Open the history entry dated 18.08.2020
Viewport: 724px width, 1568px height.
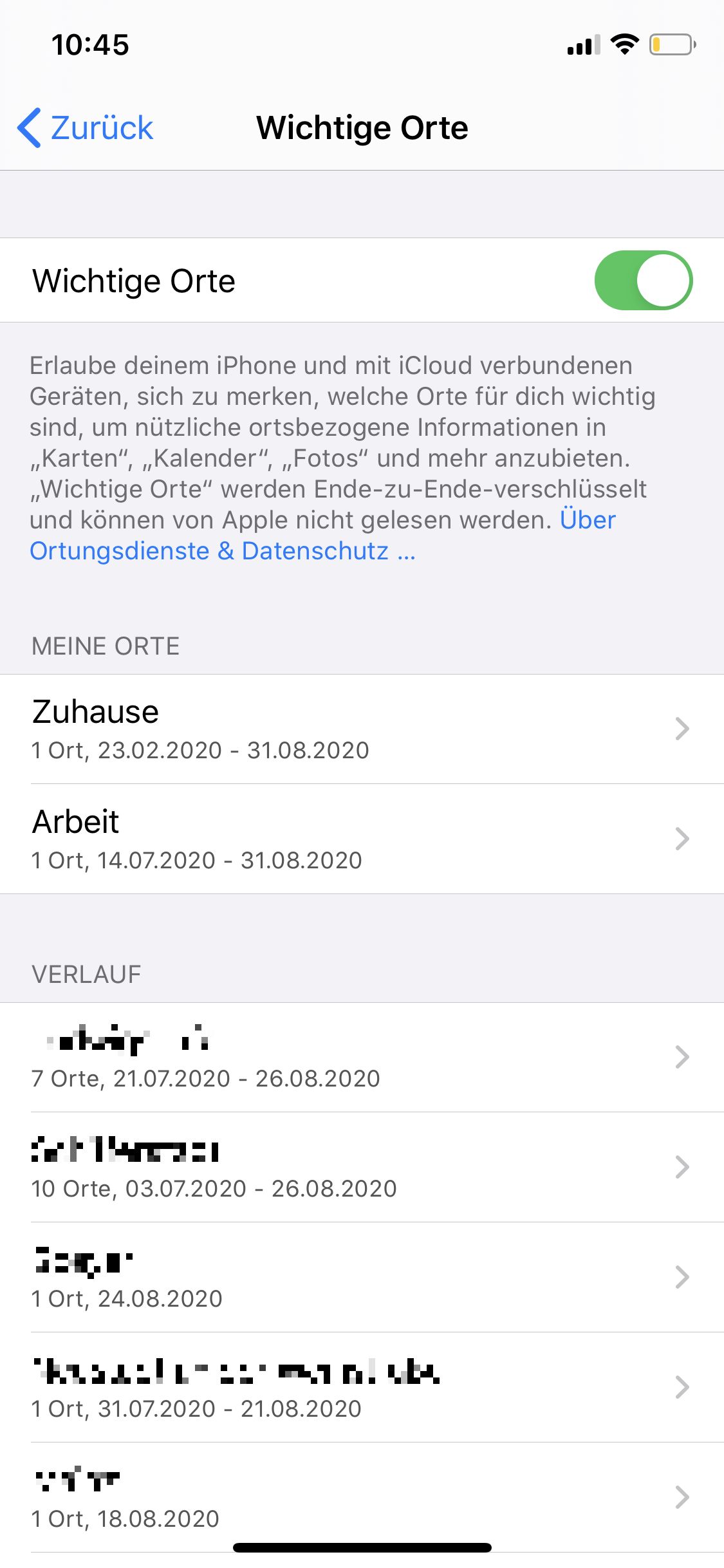tap(360, 1497)
